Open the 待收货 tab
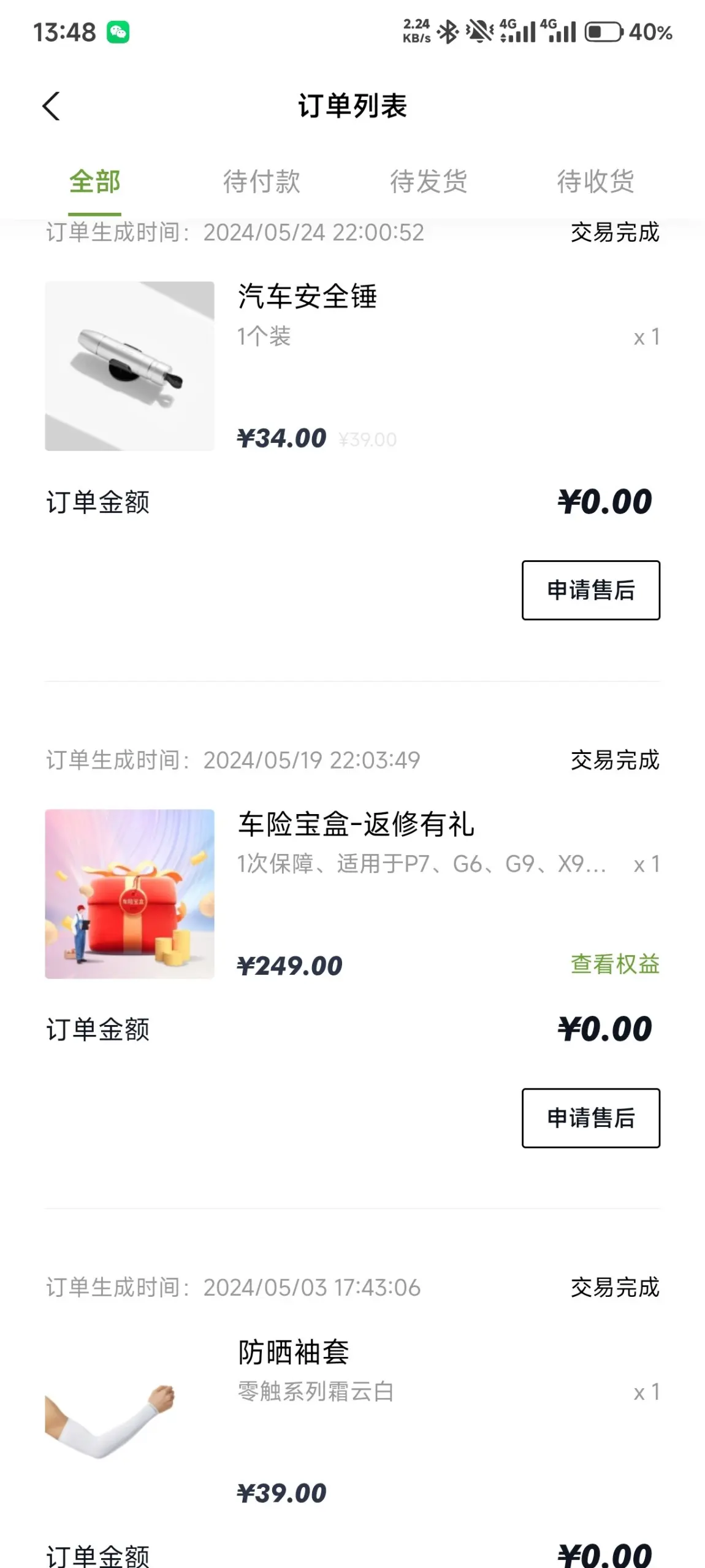Screen dimensions: 705x1568 coord(595,182)
